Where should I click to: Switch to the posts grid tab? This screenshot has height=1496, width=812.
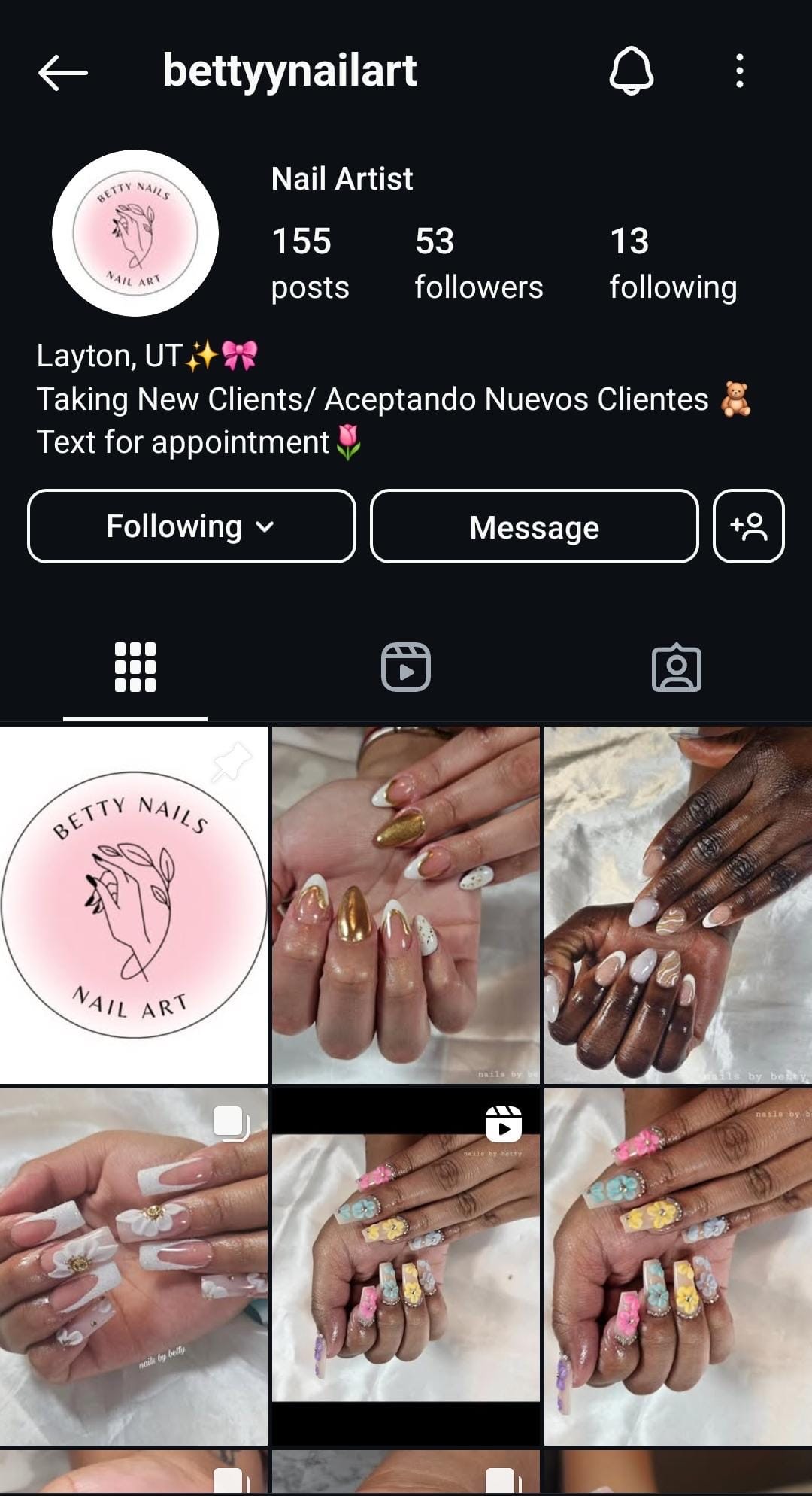point(135,667)
